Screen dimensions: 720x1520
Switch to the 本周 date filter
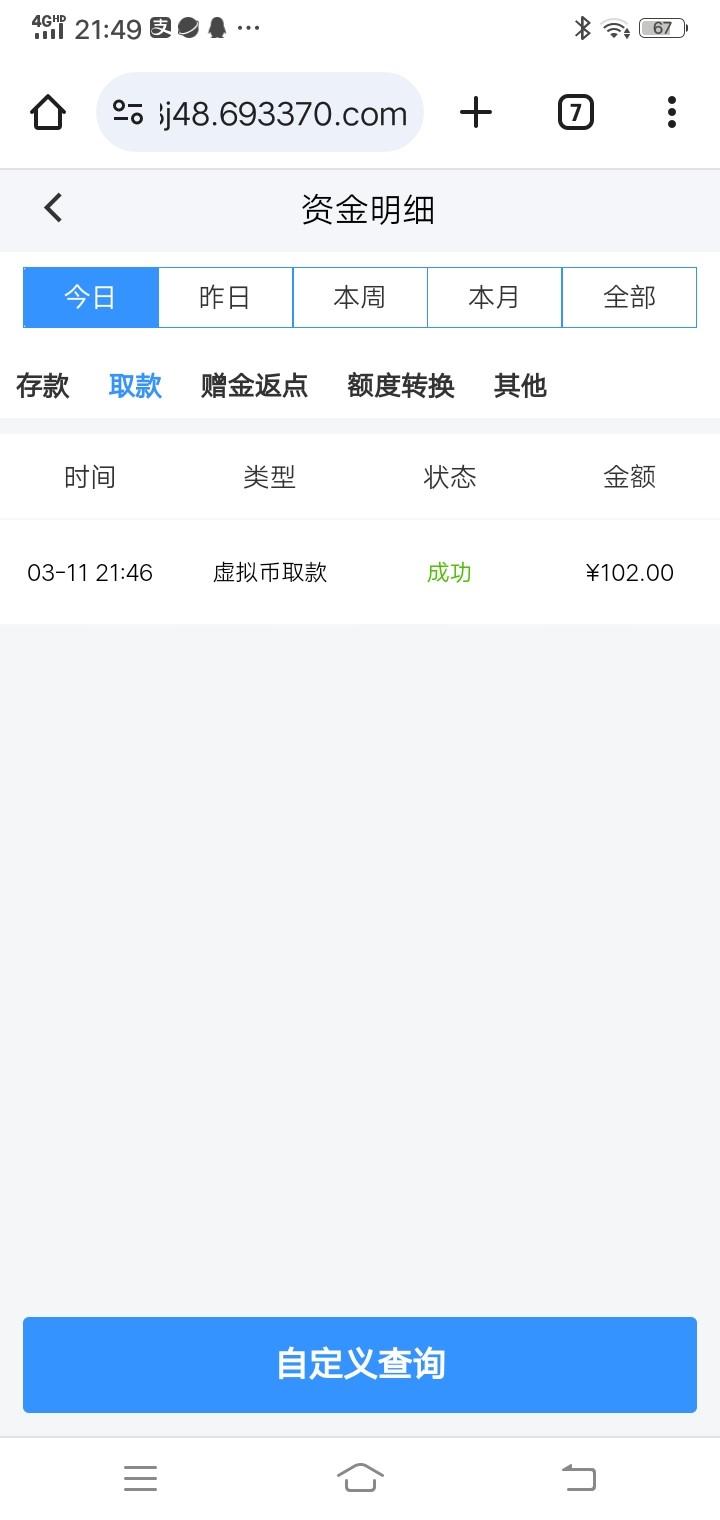[360, 297]
